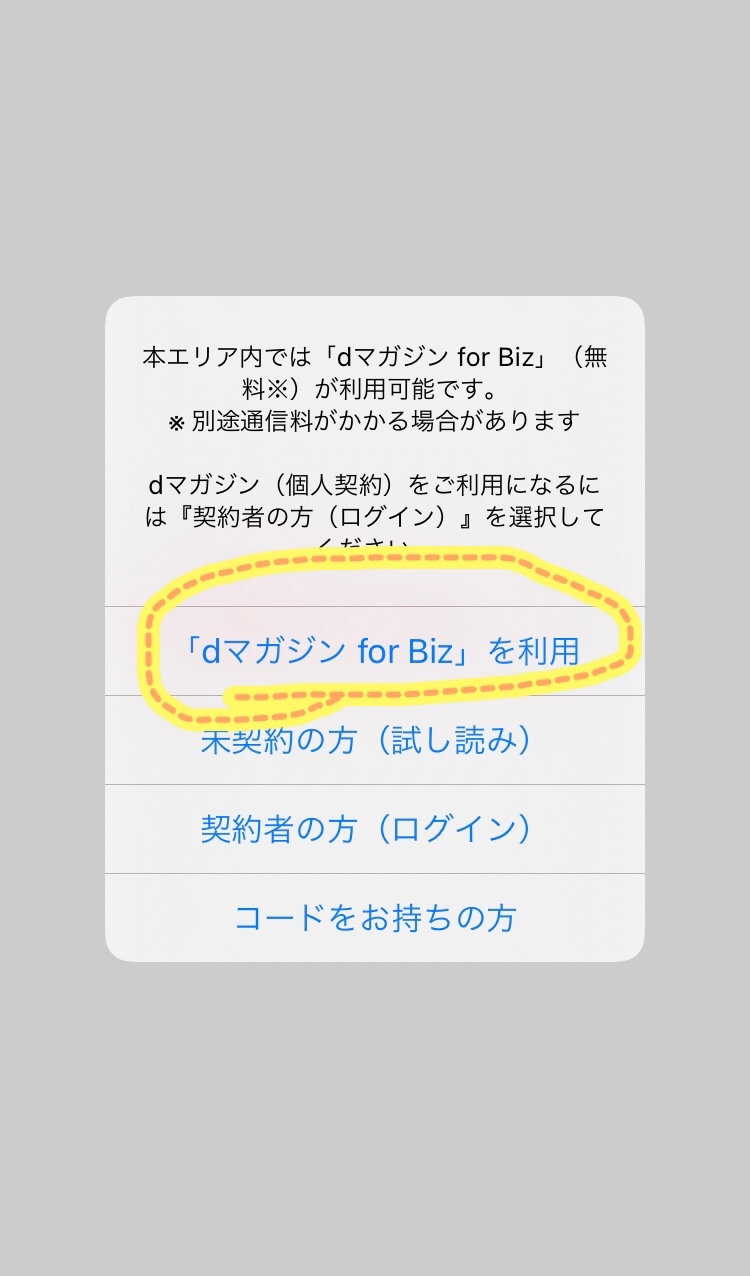The image size is (750, 1276).
Task: Choose 未契約の方（試し読み）
Action: [375, 741]
